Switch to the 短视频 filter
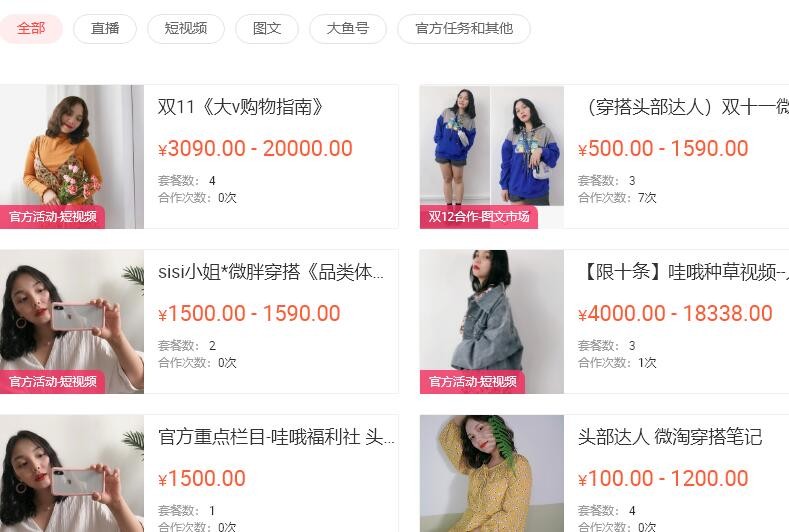The height and width of the screenshot is (532, 789). [185, 28]
